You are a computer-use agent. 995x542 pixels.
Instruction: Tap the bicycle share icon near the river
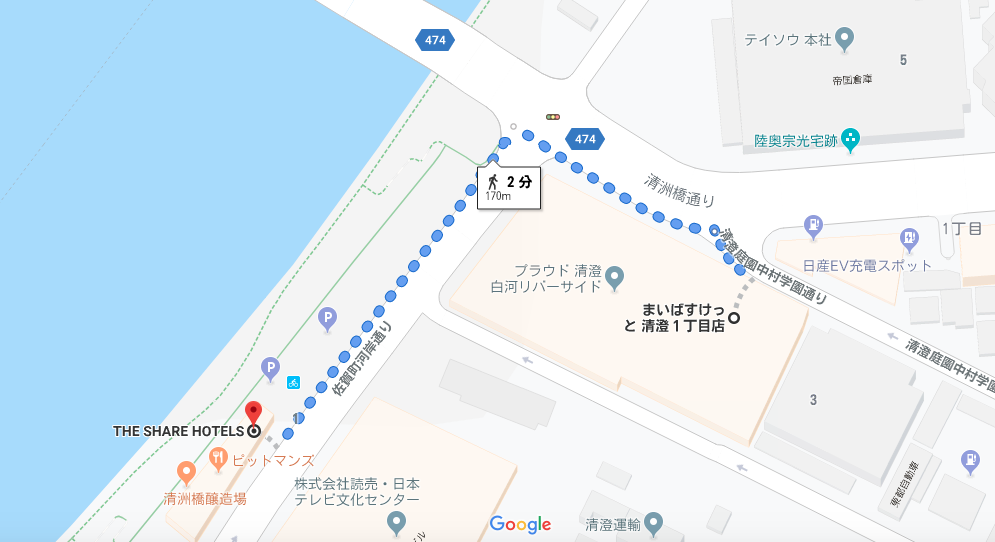pos(294,381)
